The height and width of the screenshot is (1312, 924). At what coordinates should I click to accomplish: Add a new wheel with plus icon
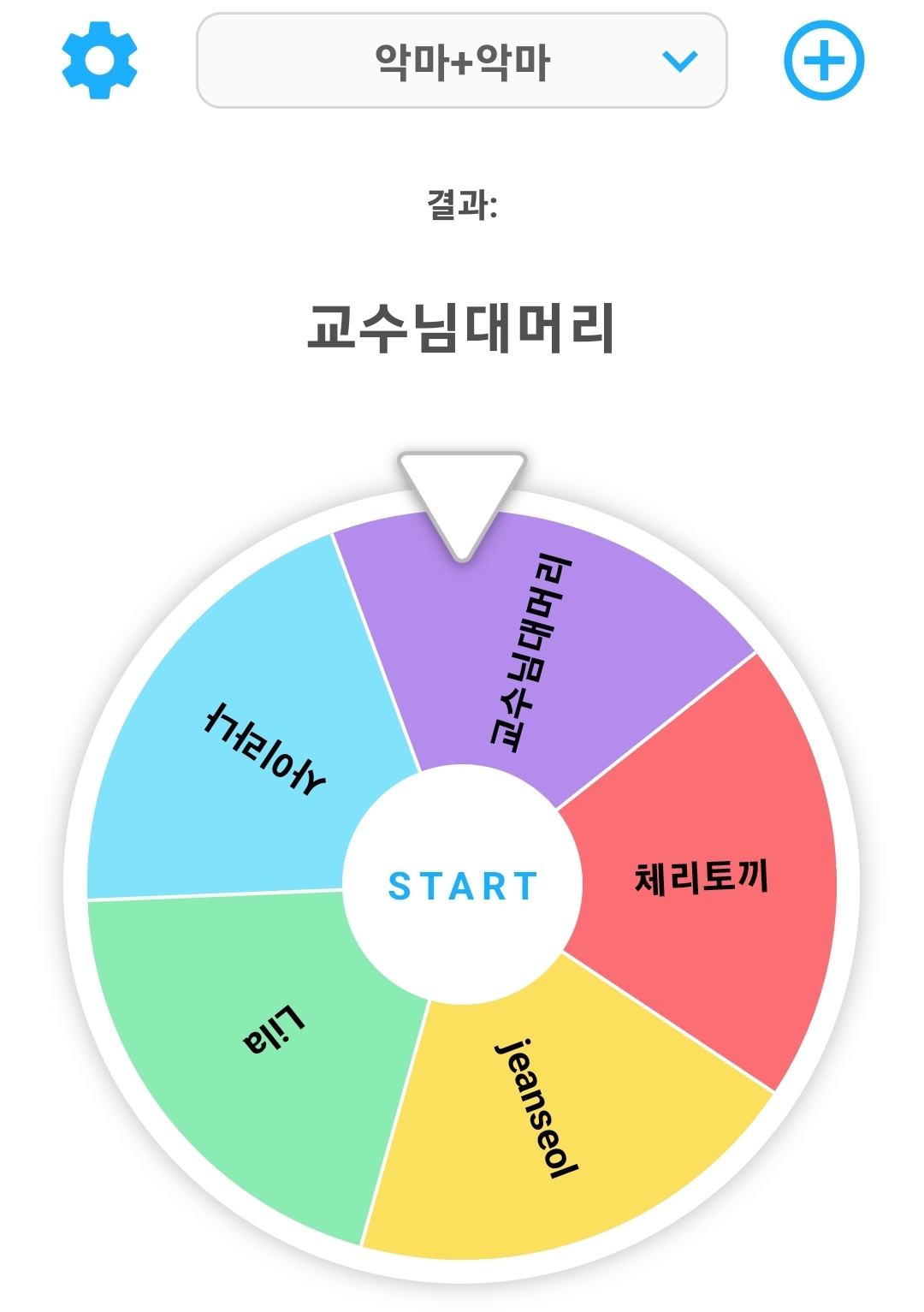pyautogui.click(x=824, y=61)
